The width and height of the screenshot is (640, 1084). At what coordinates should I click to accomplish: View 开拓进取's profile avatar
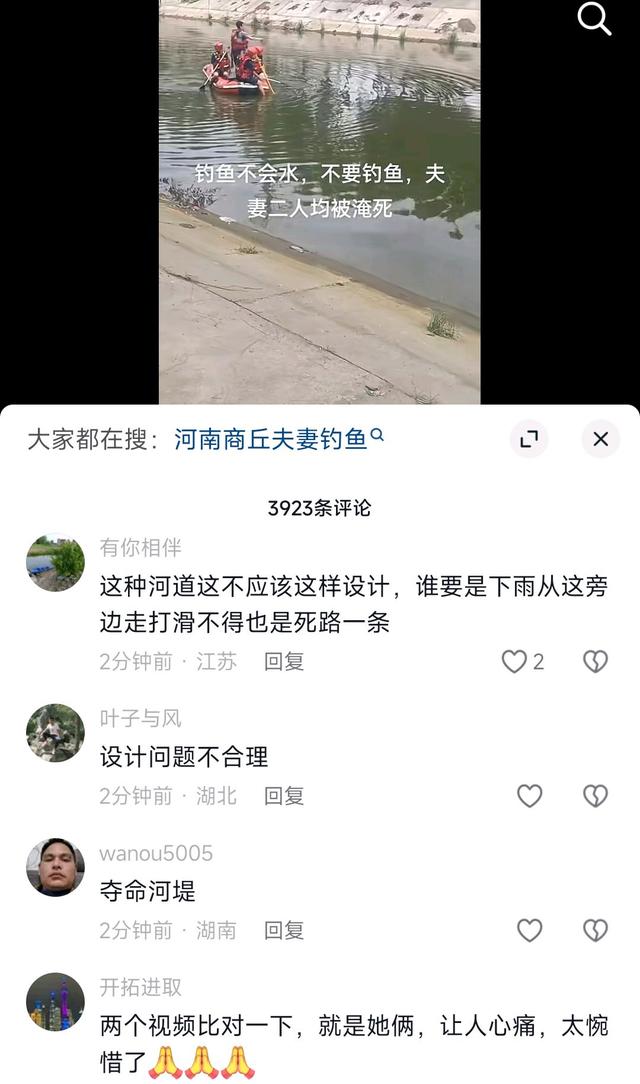pyautogui.click(x=55, y=1002)
